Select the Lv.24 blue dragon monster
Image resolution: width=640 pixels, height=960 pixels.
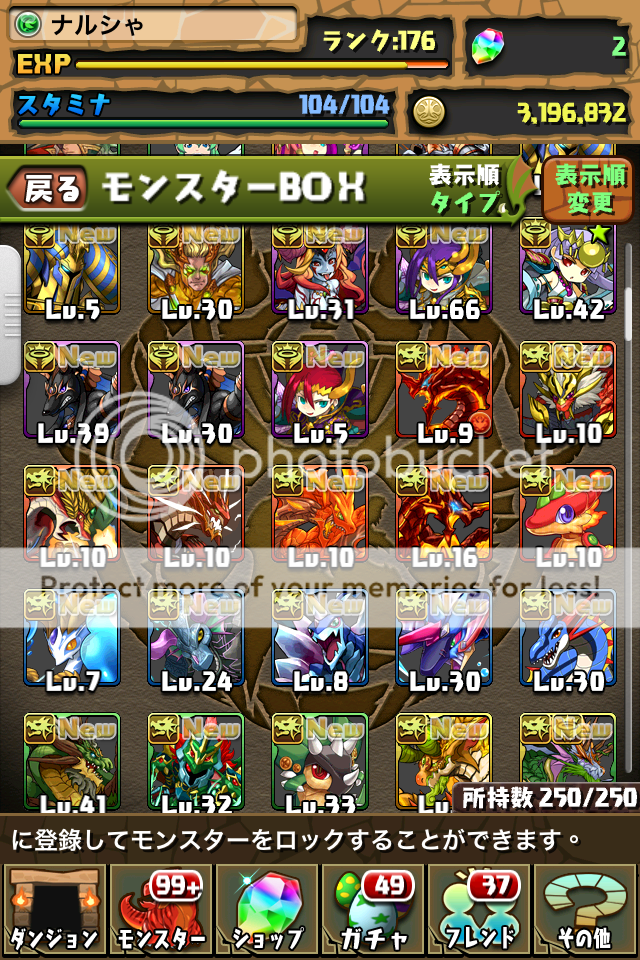[195, 638]
